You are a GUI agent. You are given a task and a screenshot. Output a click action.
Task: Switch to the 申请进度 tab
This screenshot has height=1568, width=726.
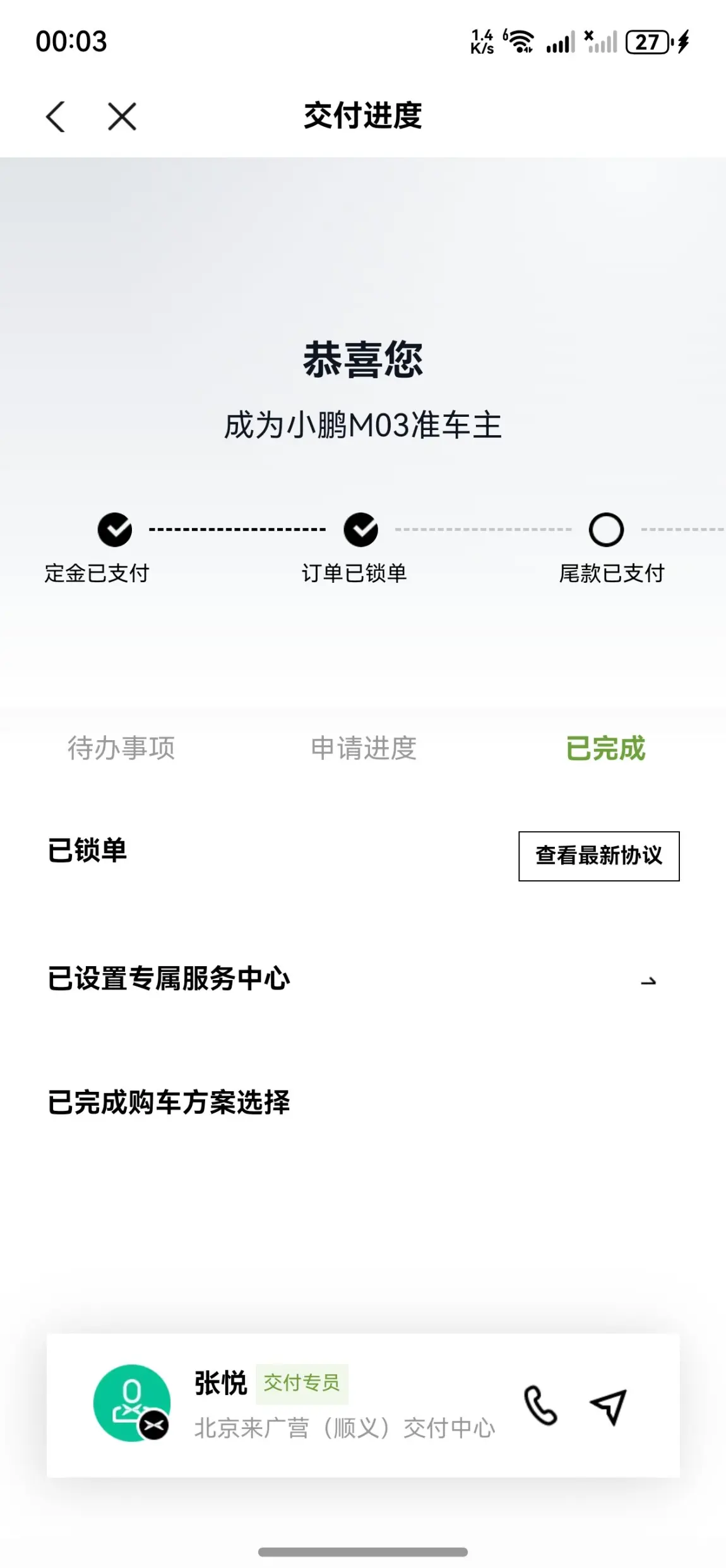pos(364,748)
